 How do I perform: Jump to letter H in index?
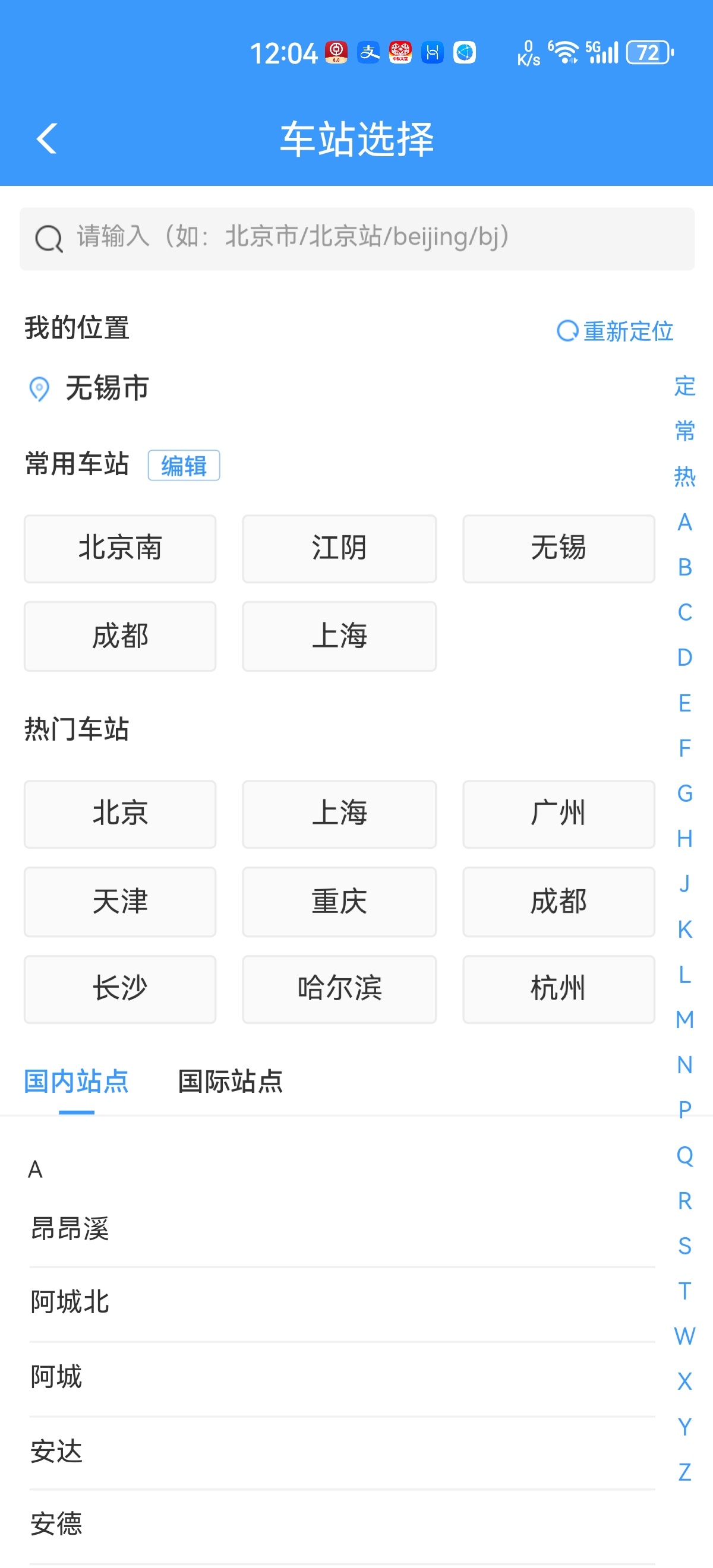[x=684, y=839]
